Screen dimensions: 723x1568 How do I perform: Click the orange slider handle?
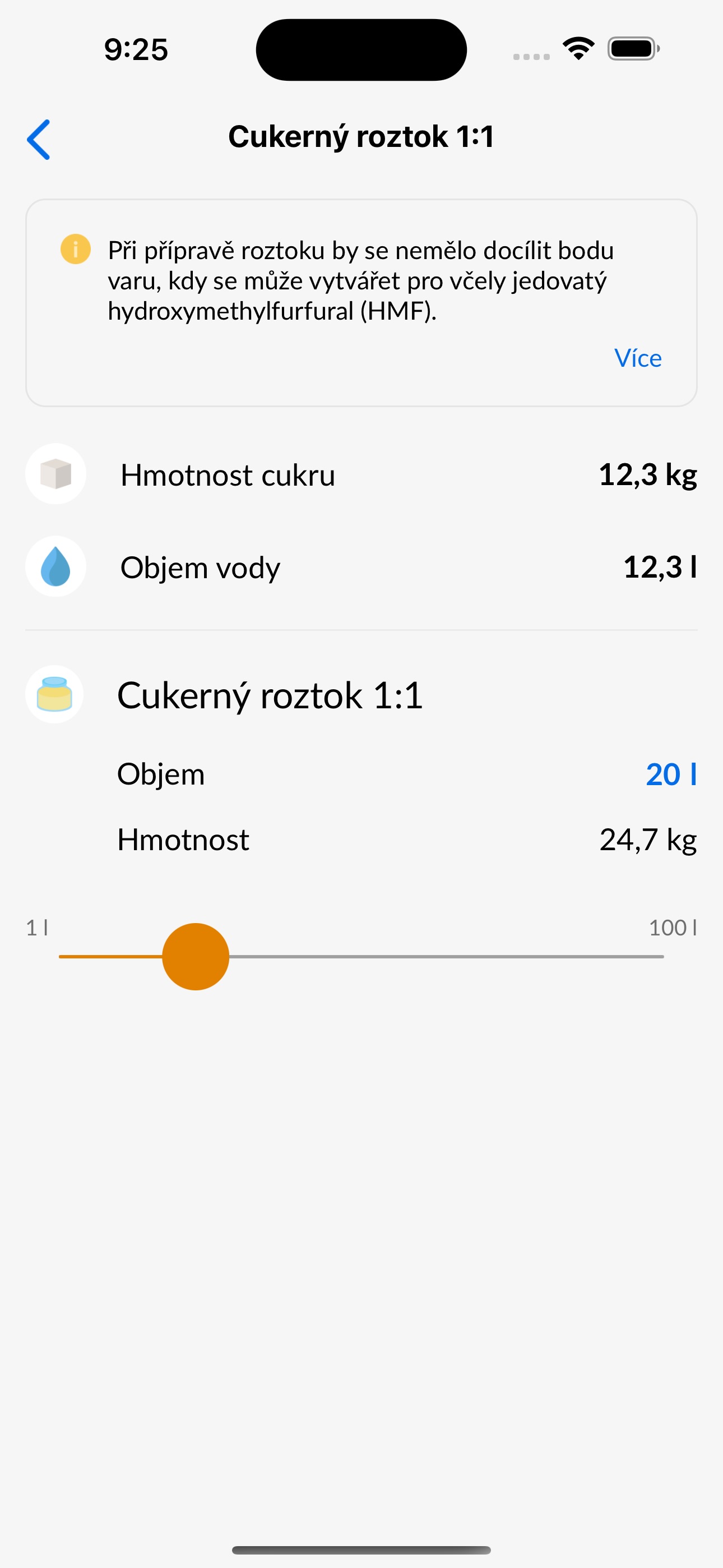coord(196,957)
